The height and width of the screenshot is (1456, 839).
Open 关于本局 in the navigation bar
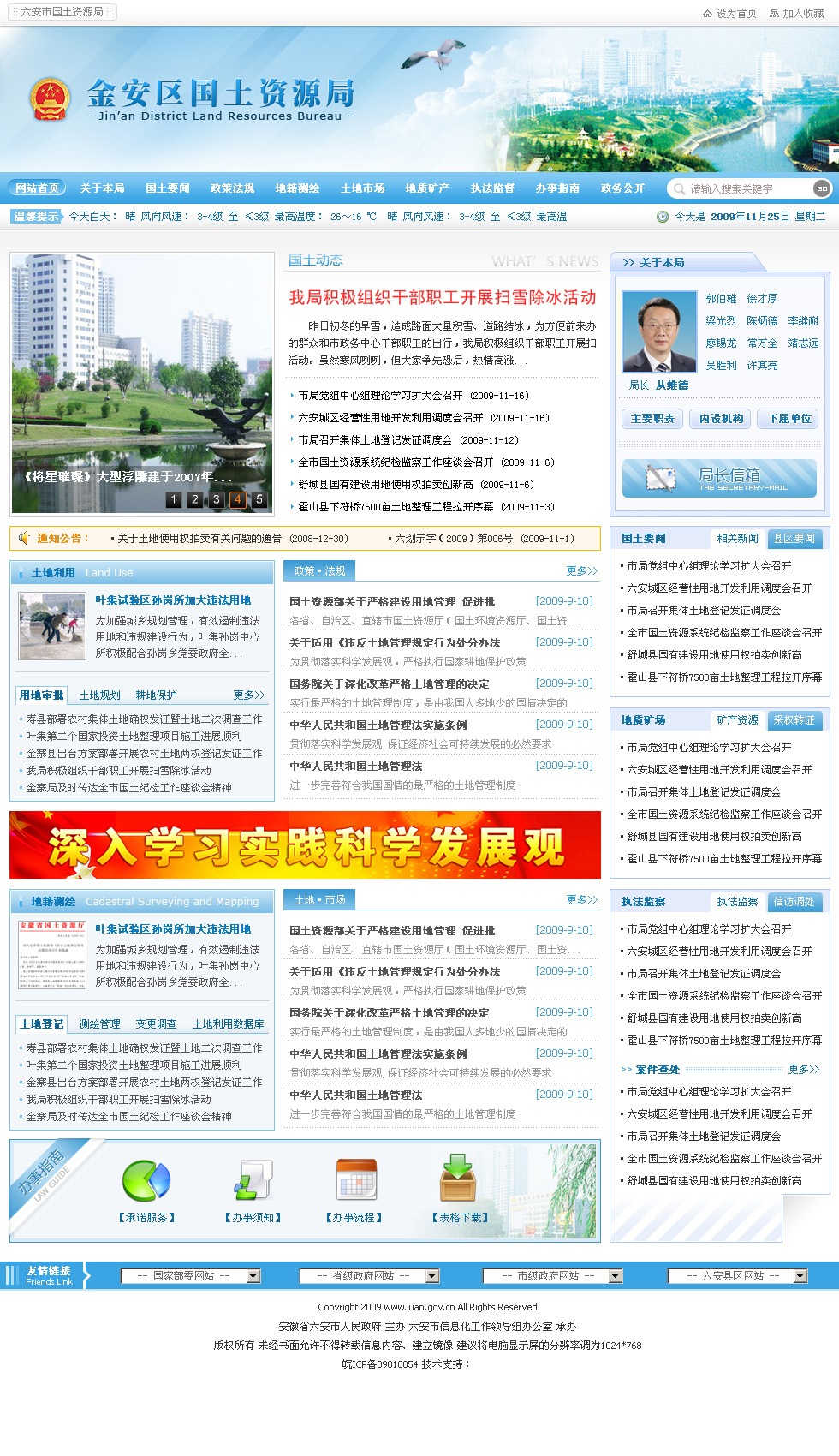tap(102, 188)
